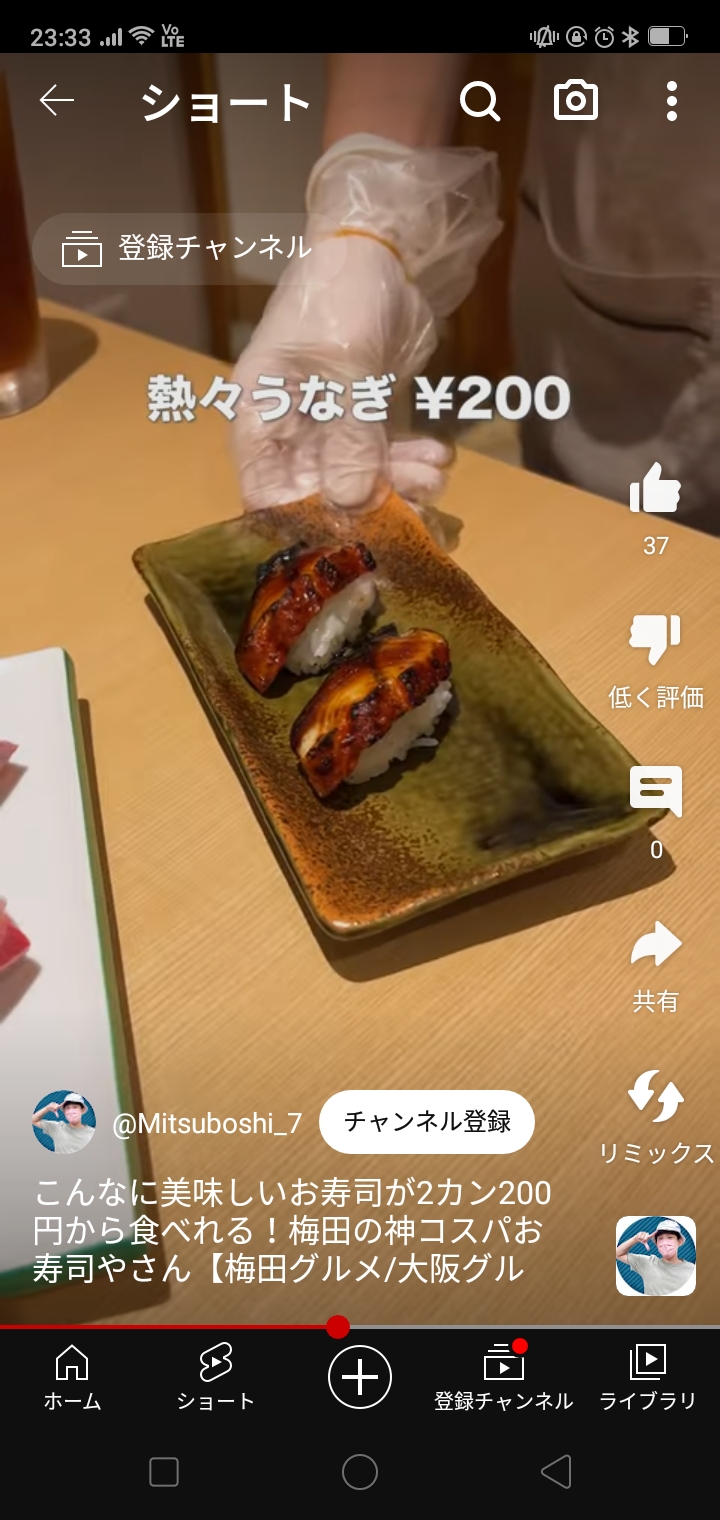Share this Short via 共有

point(655,945)
